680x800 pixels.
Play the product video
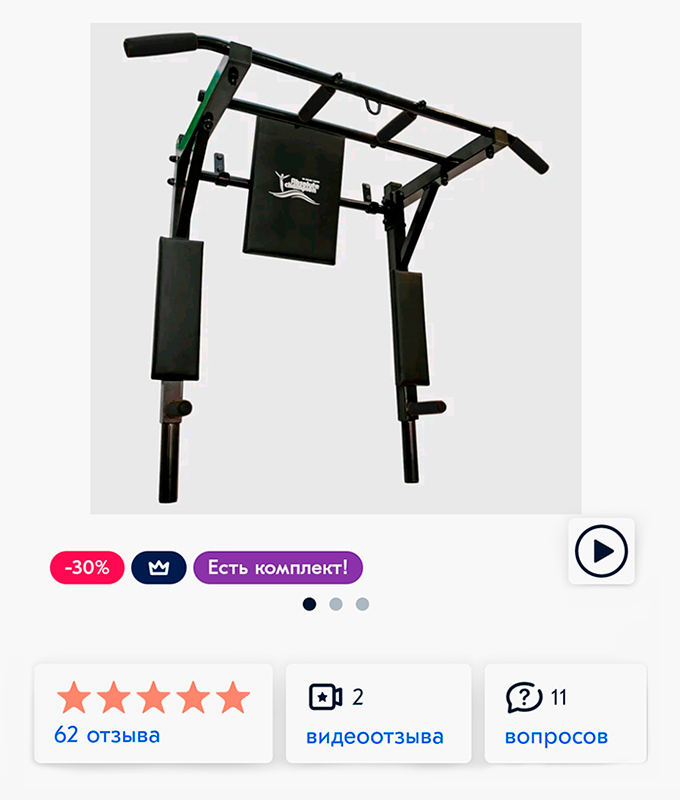coord(602,551)
